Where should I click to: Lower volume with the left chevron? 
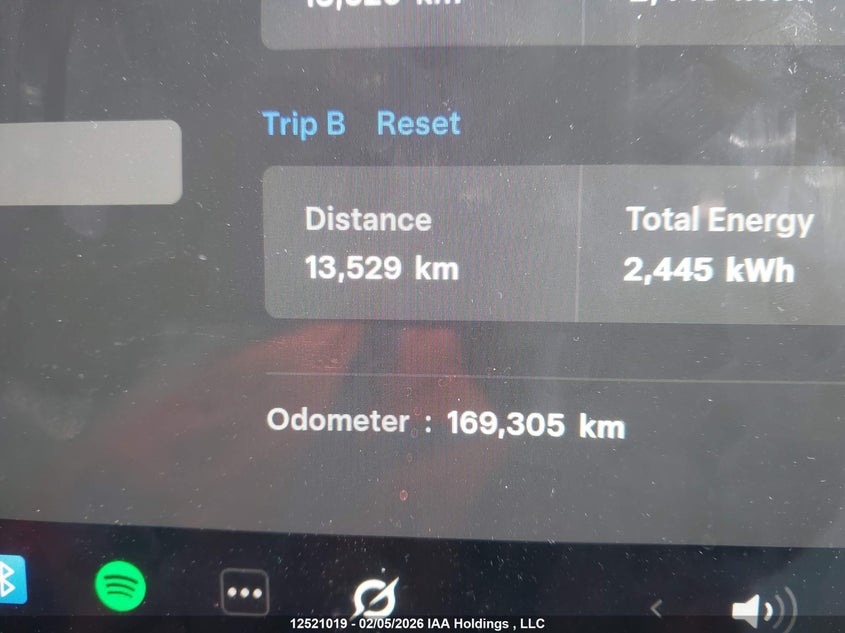point(657,606)
